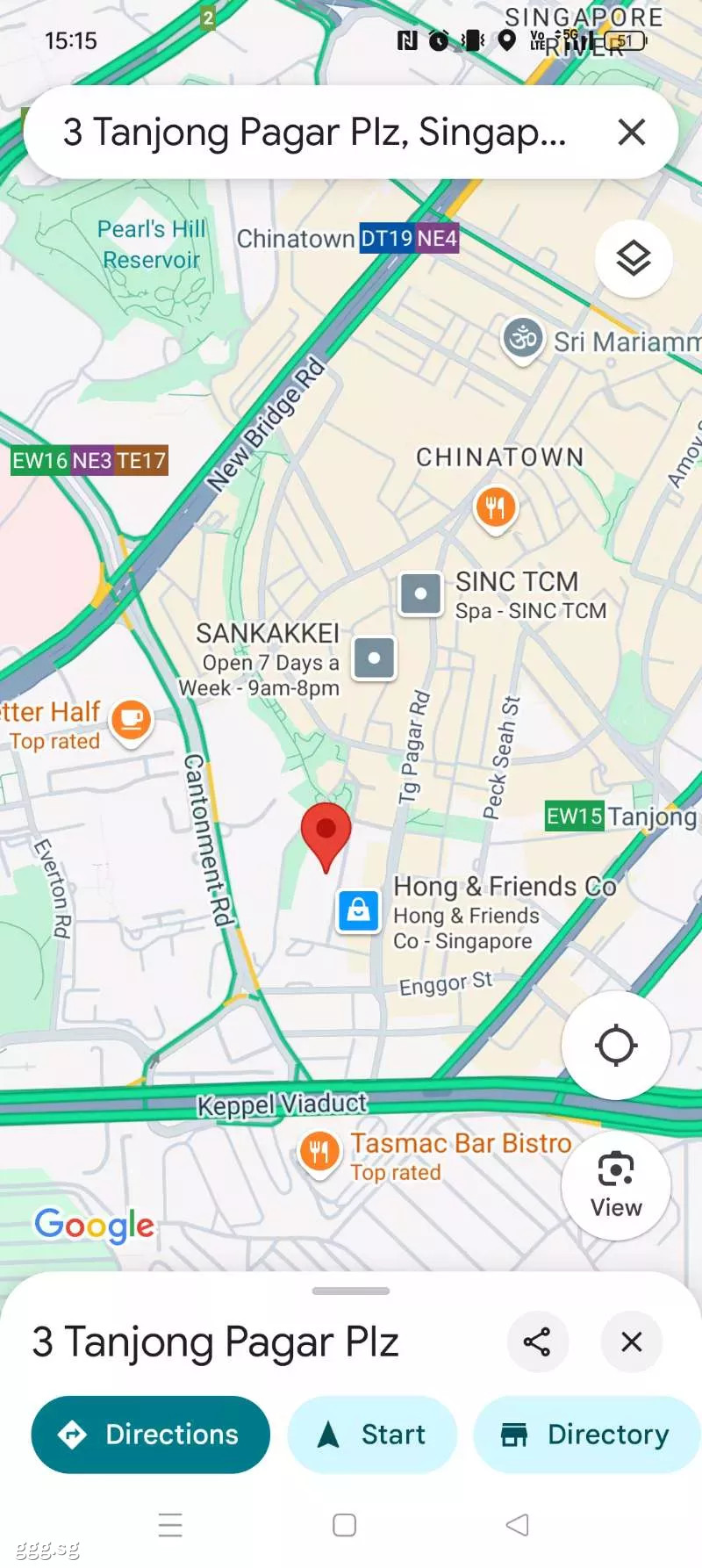The width and height of the screenshot is (702, 1568).
Task: Share 3 Tanjong Pagar Plz
Action: pyautogui.click(x=537, y=1341)
